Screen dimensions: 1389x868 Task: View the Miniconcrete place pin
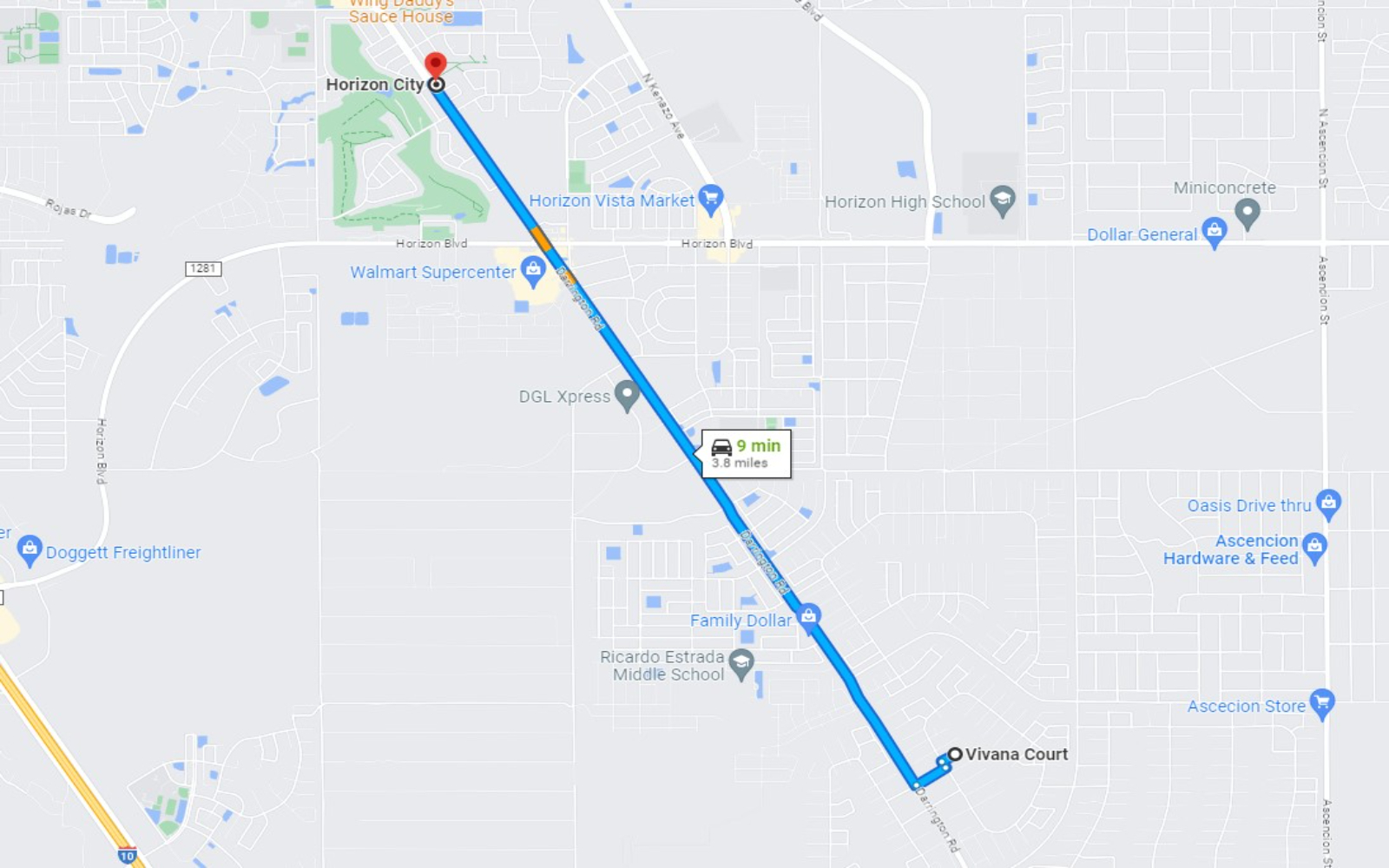point(1247,211)
